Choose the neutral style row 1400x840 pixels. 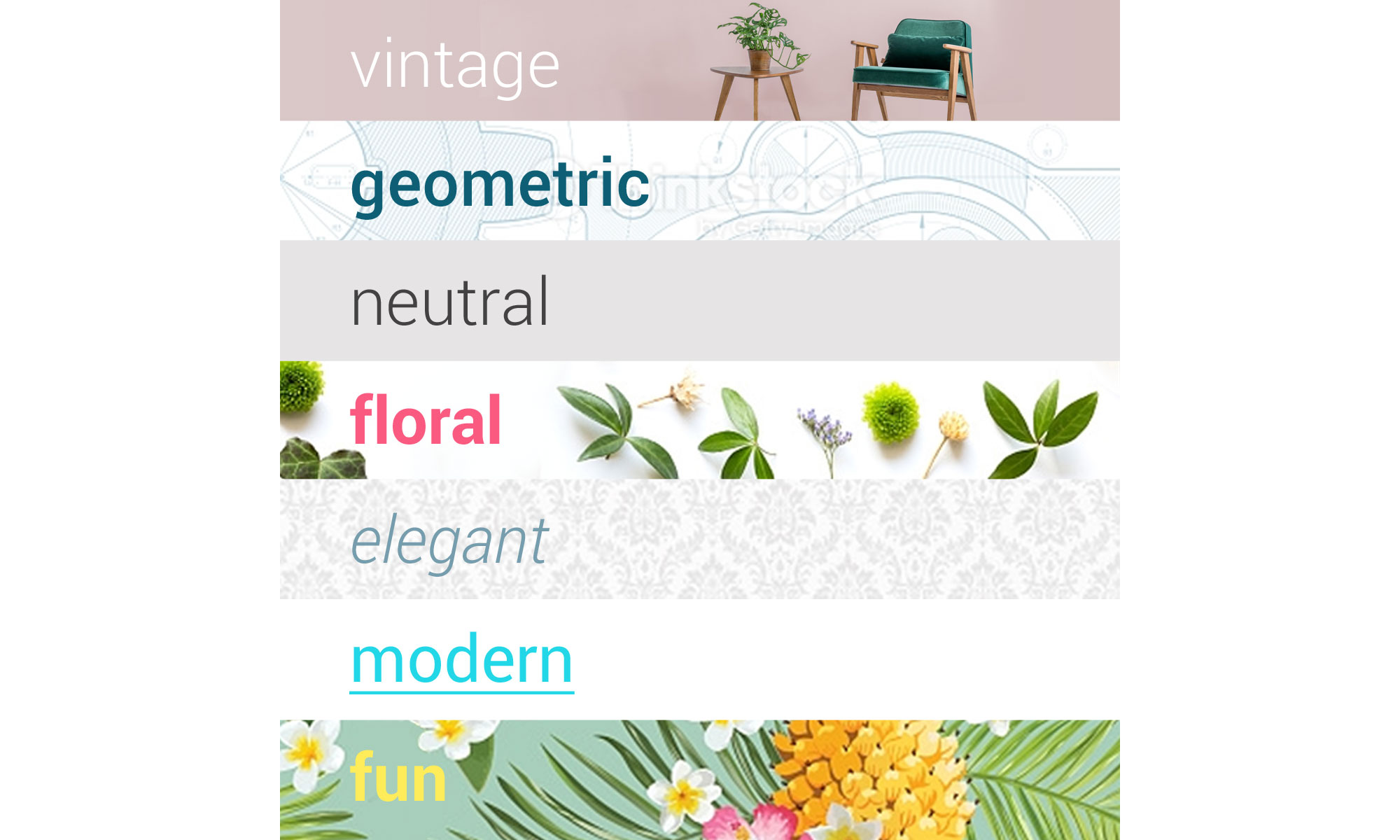coord(450,302)
